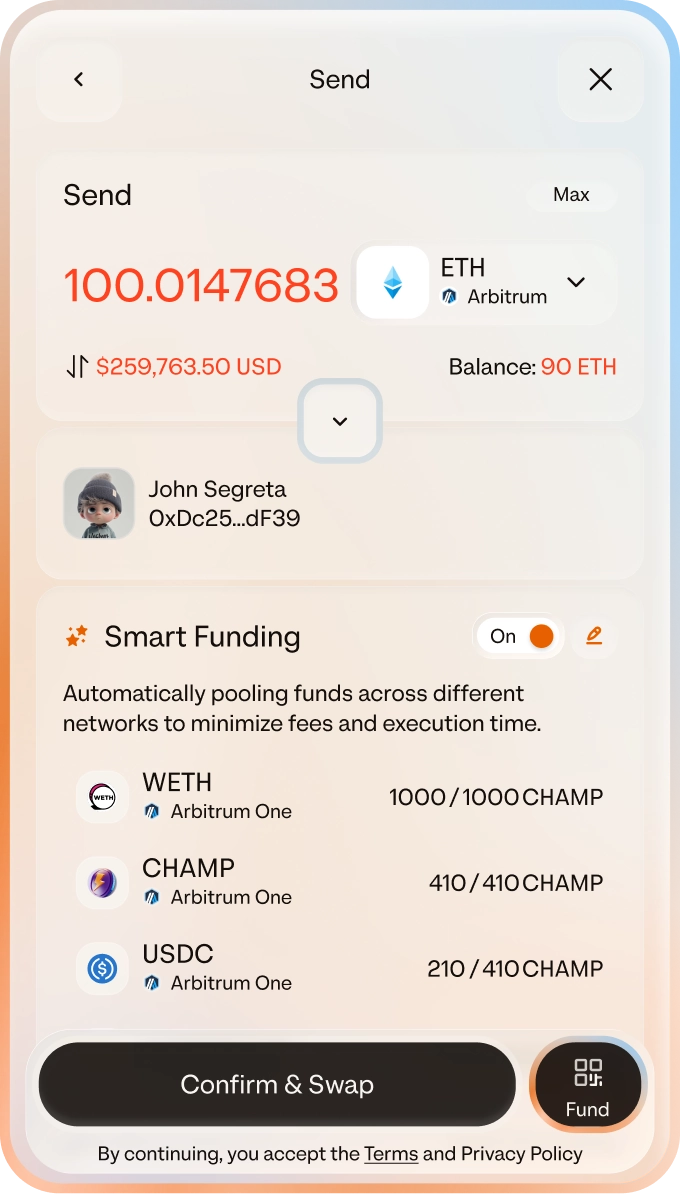Screen dimensions: 680x1194
Task: Open the USDC funding source row
Action: (x=340, y=969)
